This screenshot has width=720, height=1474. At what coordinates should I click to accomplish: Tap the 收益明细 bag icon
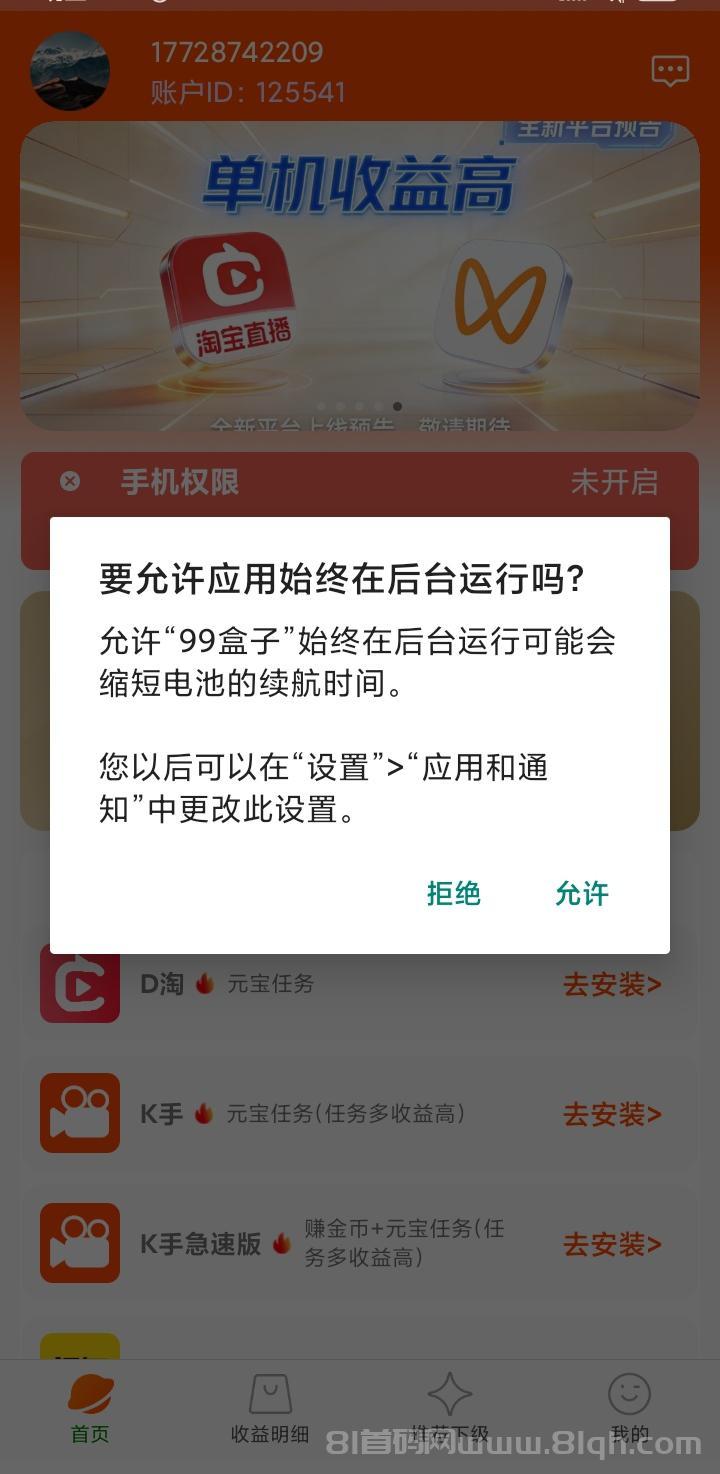pyautogui.click(x=269, y=1393)
